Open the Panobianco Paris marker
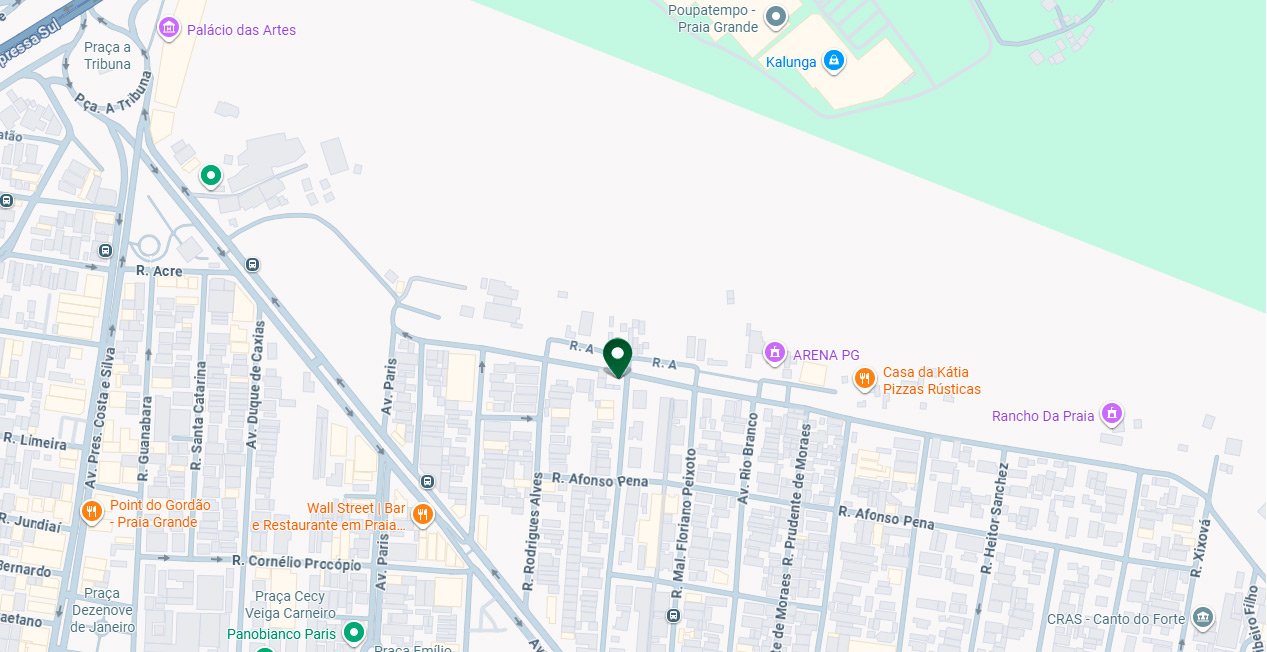 point(353,633)
